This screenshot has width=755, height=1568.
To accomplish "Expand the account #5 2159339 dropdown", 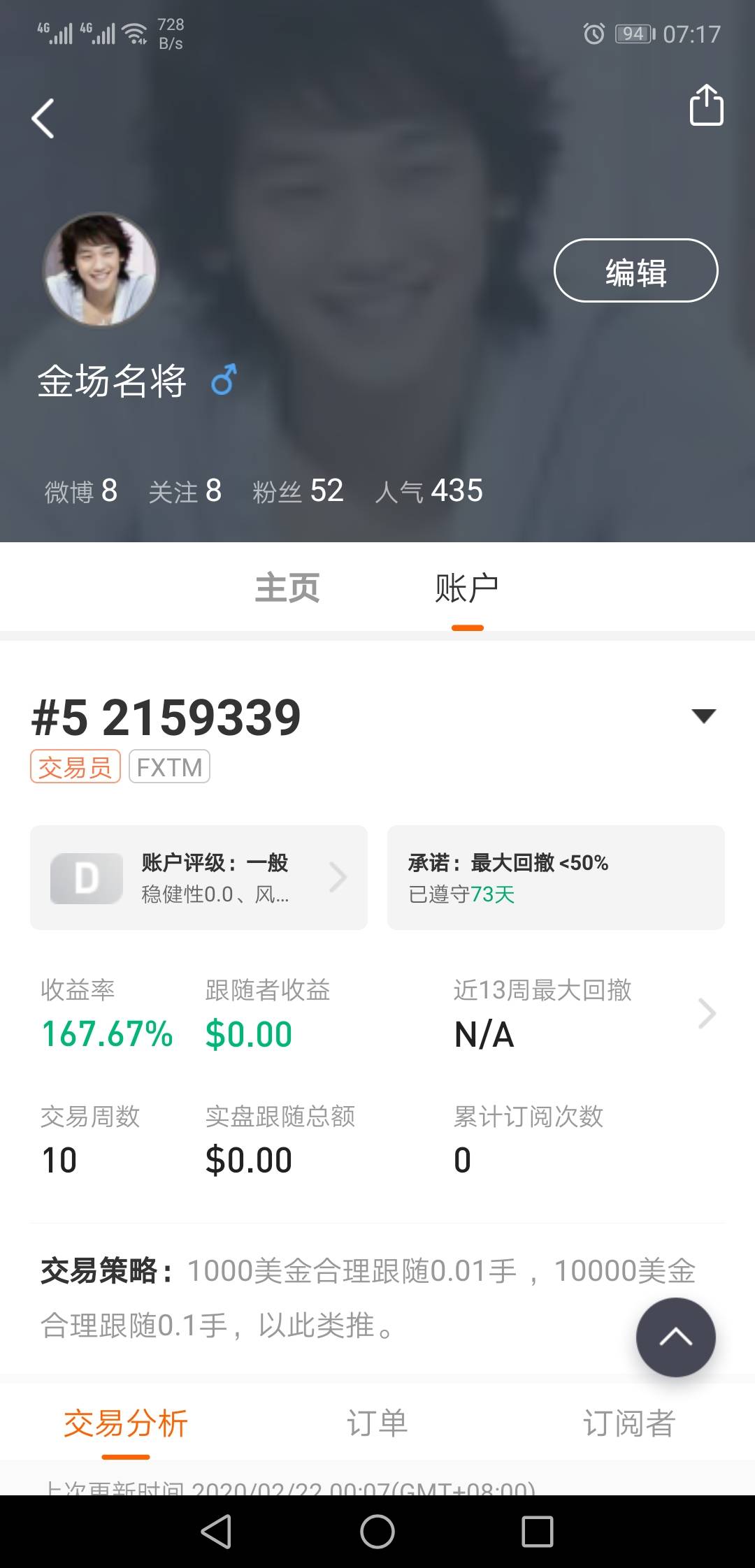I will [x=703, y=716].
